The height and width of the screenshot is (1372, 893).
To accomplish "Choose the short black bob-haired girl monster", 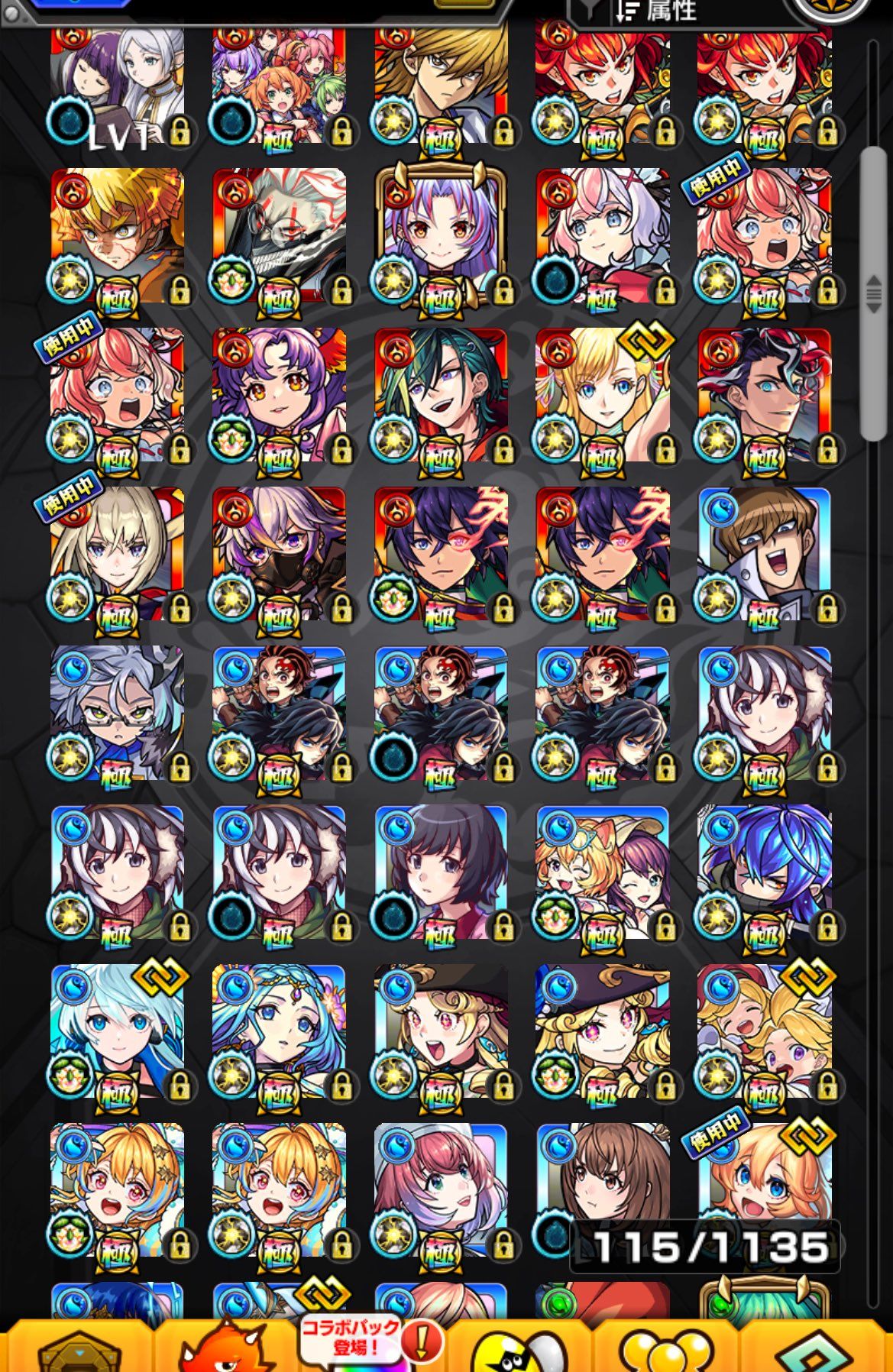I will (440, 872).
